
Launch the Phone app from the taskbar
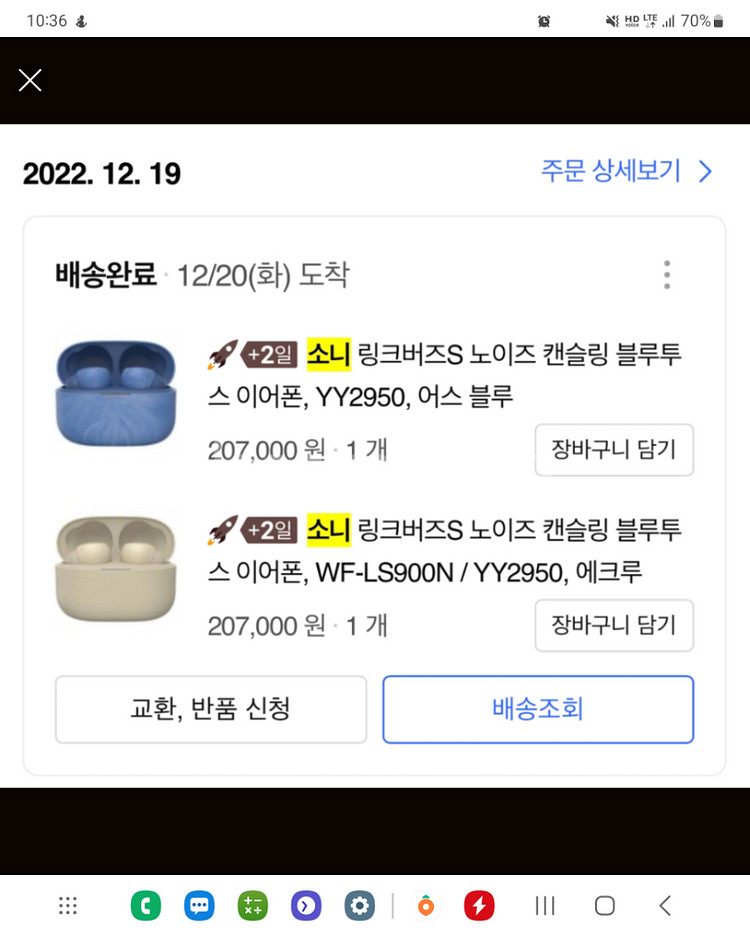point(146,906)
